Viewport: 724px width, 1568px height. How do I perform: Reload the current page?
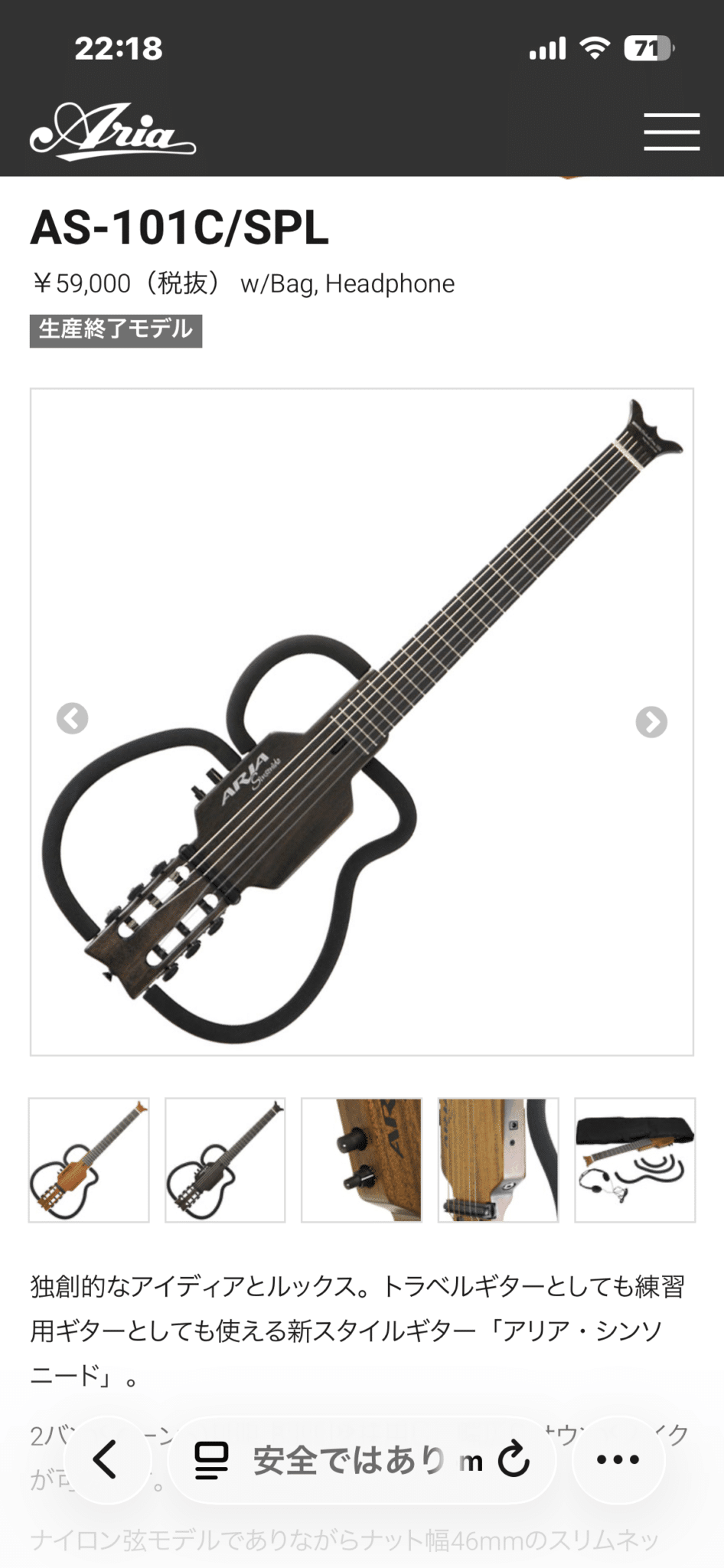(x=514, y=1460)
